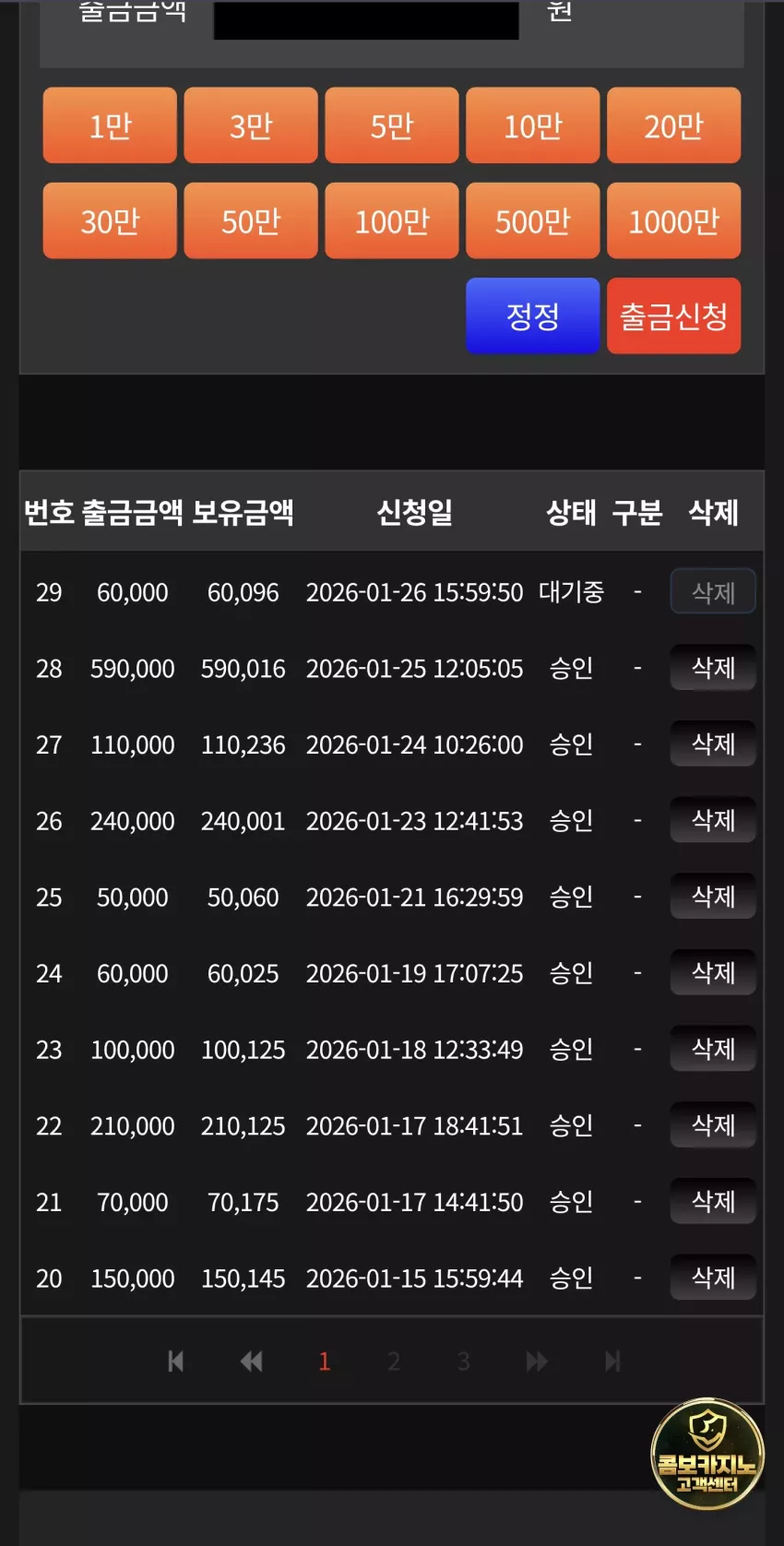
Task: Tap the 출금금액 amount input field
Action: click(x=366, y=19)
